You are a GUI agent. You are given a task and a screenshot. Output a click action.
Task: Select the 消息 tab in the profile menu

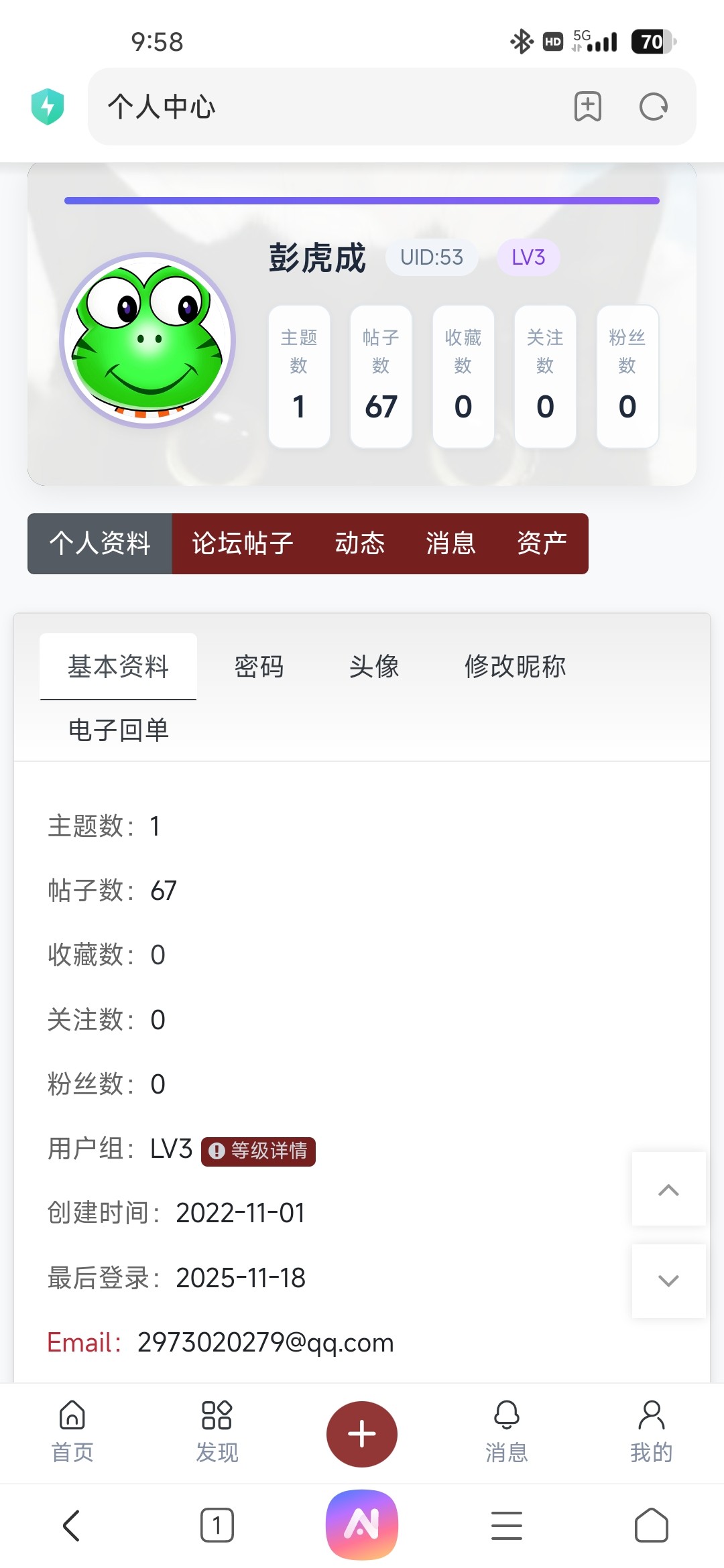(x=451, y=543)
